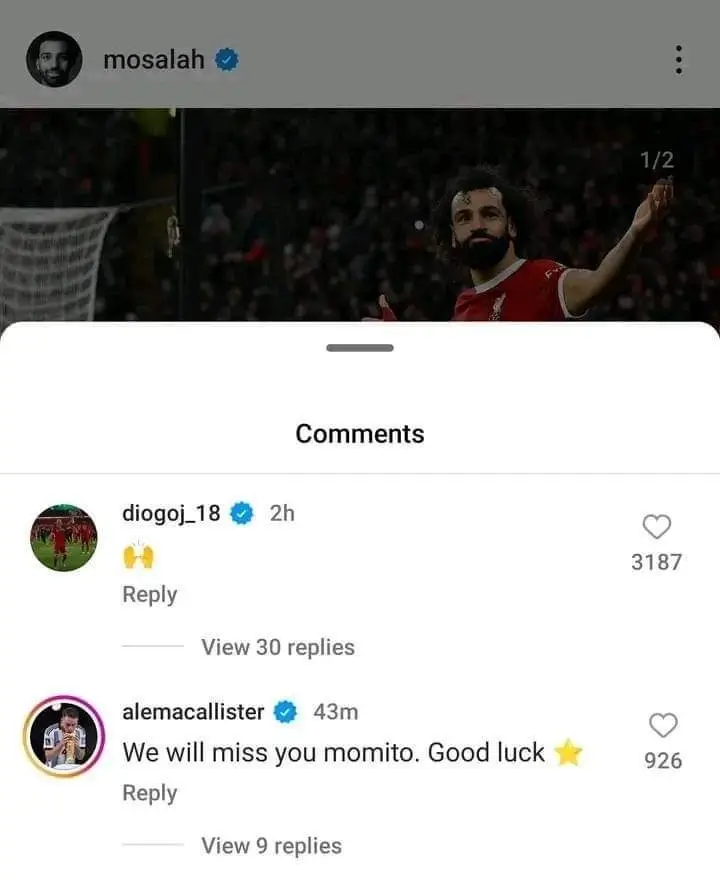This screenshot has width=720, height=883.
Task: Reply to diogoj_18's comment
Action: (x=149, y=594)
